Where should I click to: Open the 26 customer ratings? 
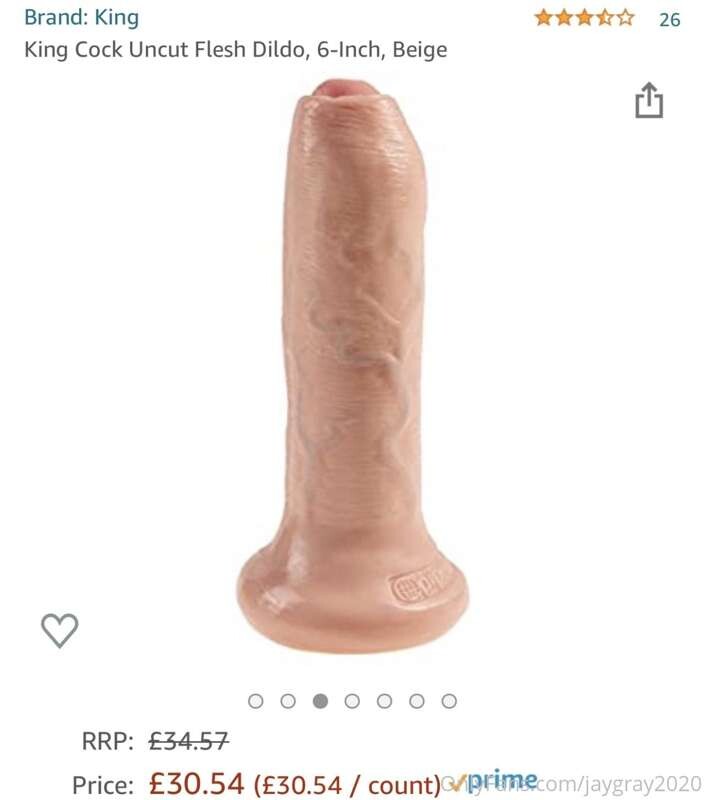pyautogui.click(x=669, y=19)
